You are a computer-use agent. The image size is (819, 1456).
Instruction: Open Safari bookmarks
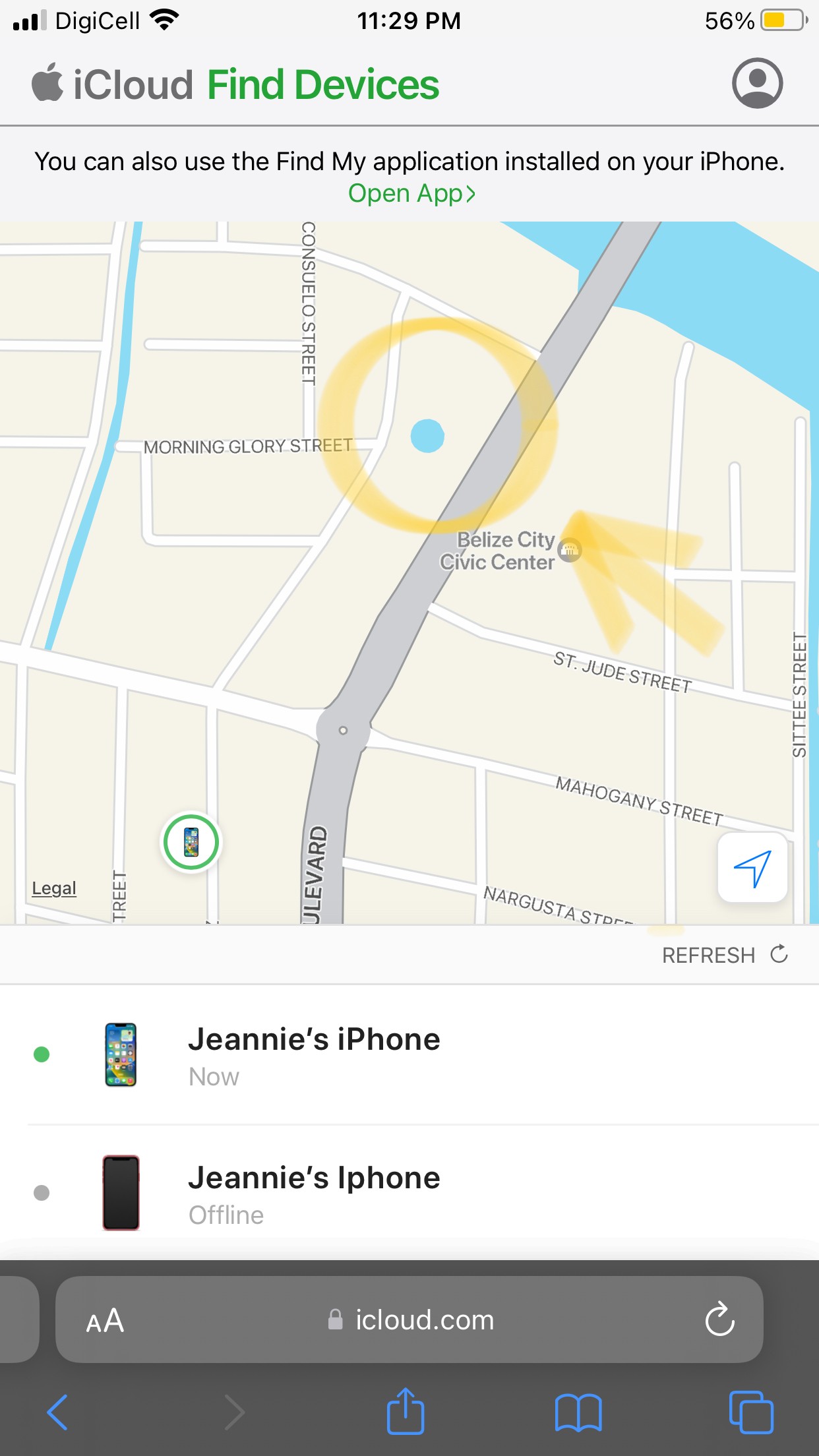pyautogui.click(x=578, y=1412)
